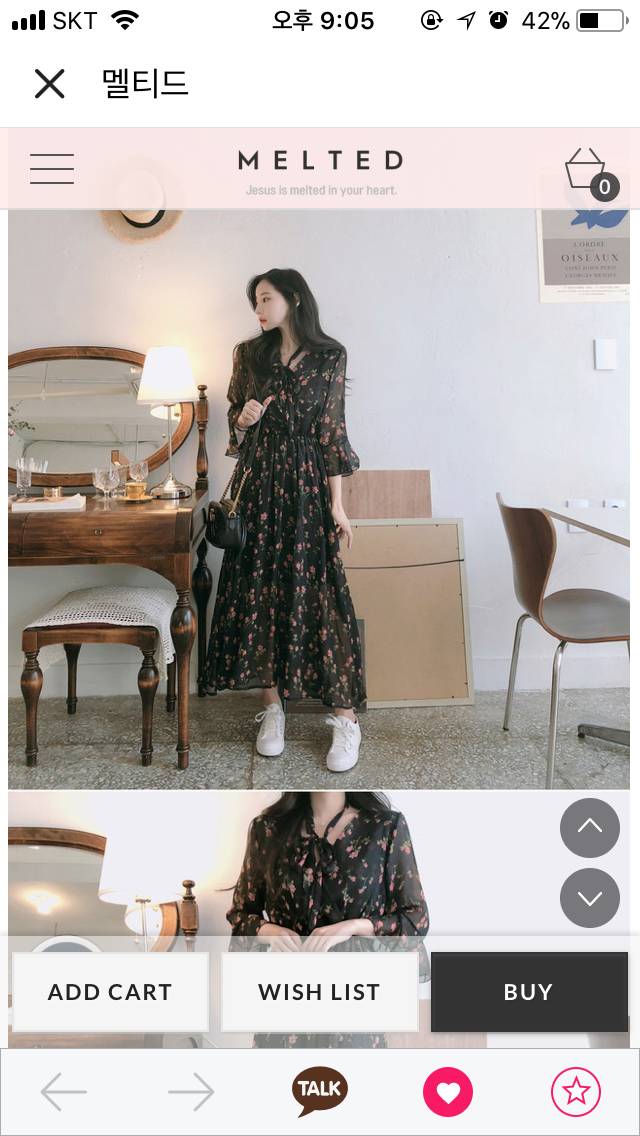The image size is (640, 1136).
Task: Jump to the bottom of the page
Action: point(590,897)
